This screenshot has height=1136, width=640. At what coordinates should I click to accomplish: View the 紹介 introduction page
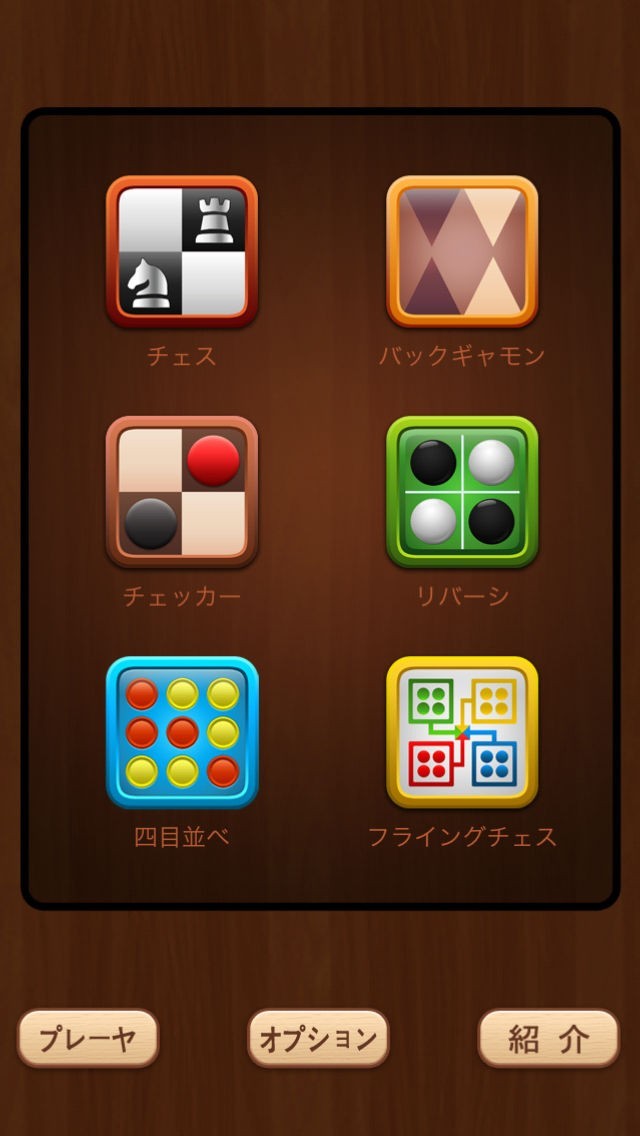tap(548, 1038)
